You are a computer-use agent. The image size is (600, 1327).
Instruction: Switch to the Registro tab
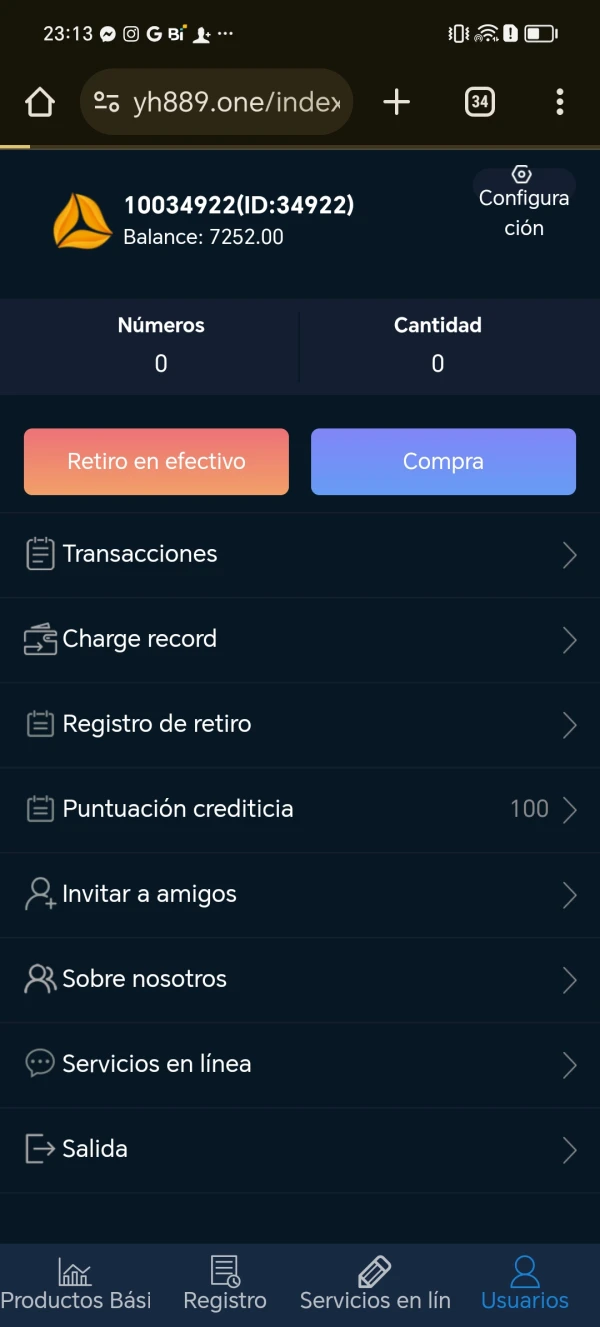click(x=225, y=1285)
